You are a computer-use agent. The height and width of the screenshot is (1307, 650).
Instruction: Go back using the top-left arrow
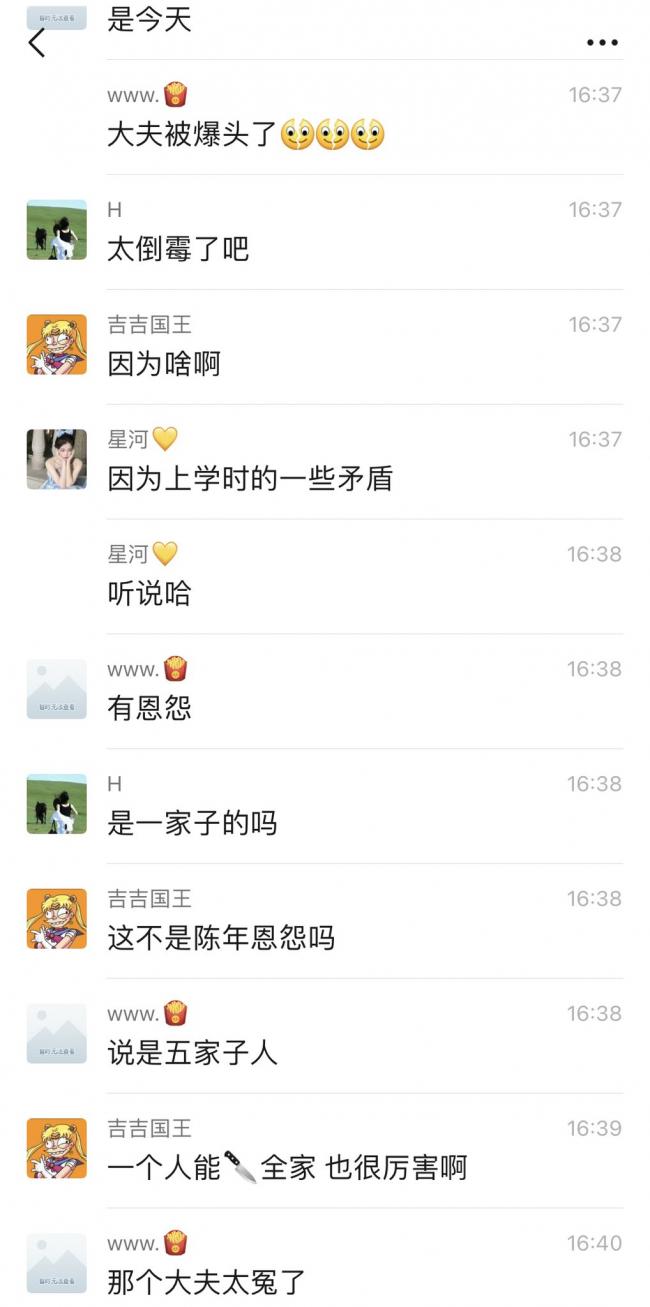click(37, 43)
